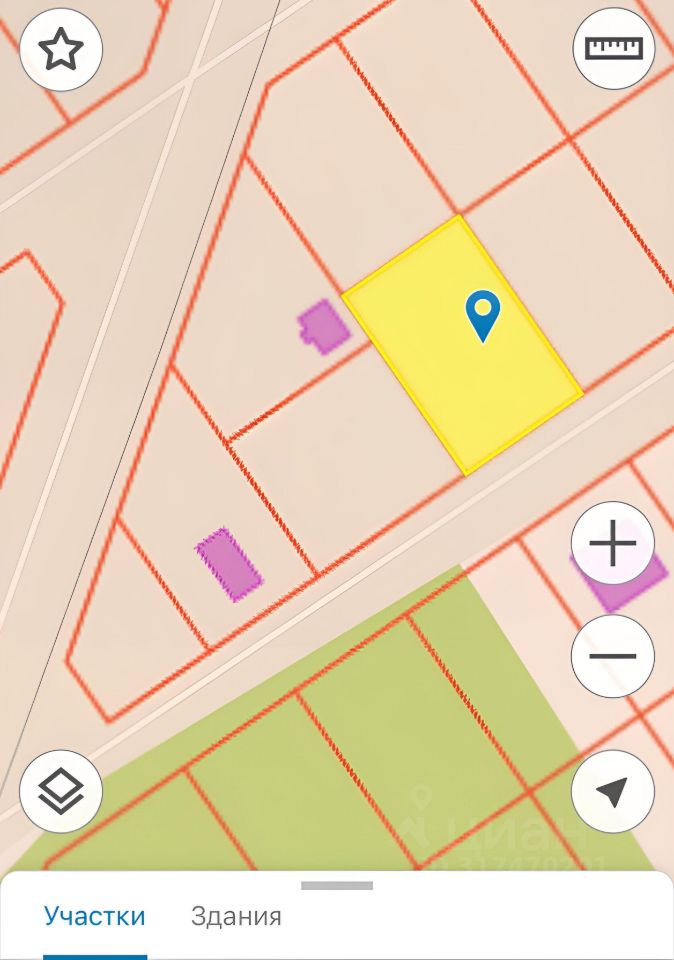Center map on my location
The width and height of the screenshot is (674, 960).
click(612, 791)
